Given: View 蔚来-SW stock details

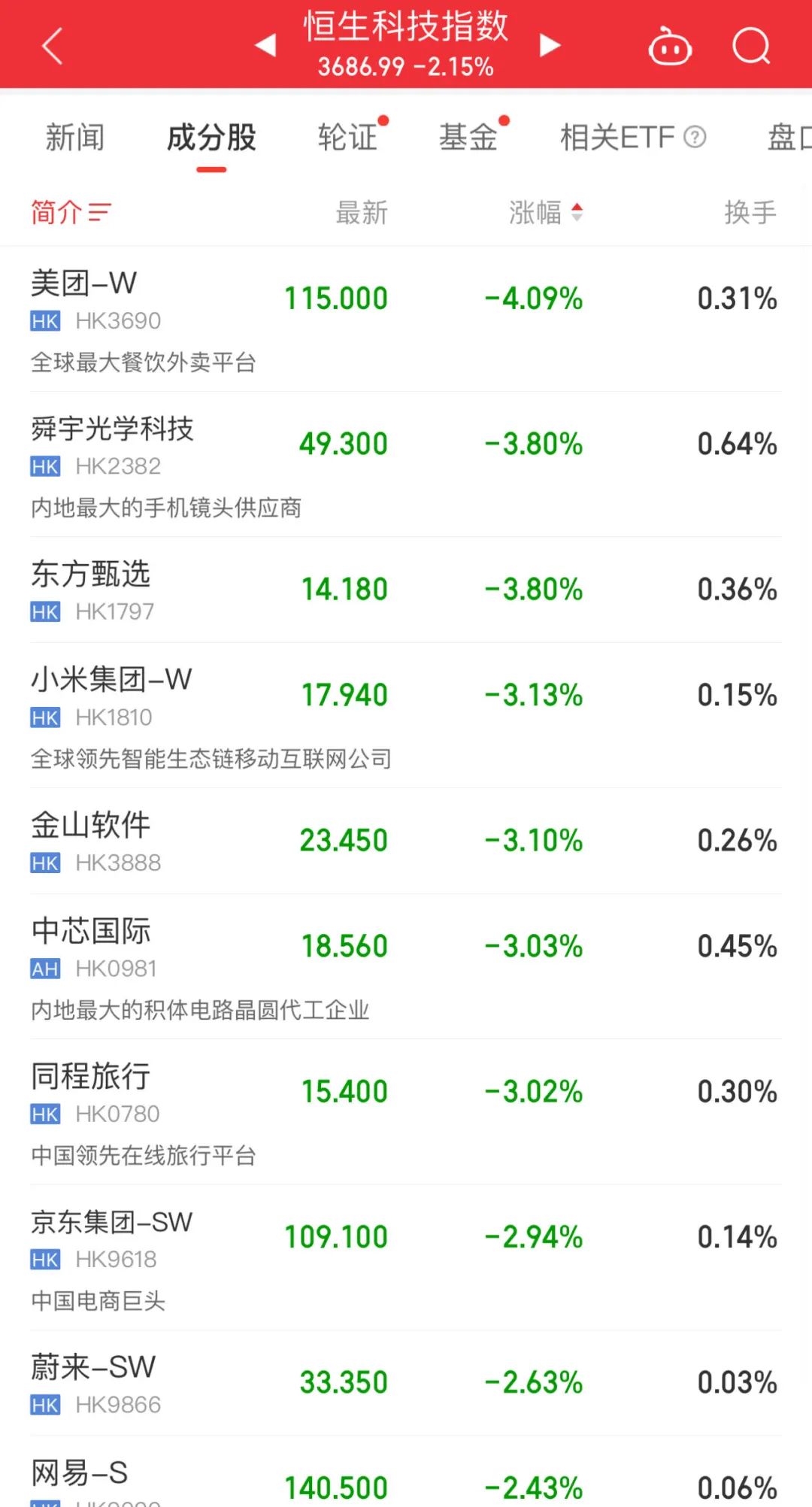Looking at the screenshot, I should pos(406,1383).
